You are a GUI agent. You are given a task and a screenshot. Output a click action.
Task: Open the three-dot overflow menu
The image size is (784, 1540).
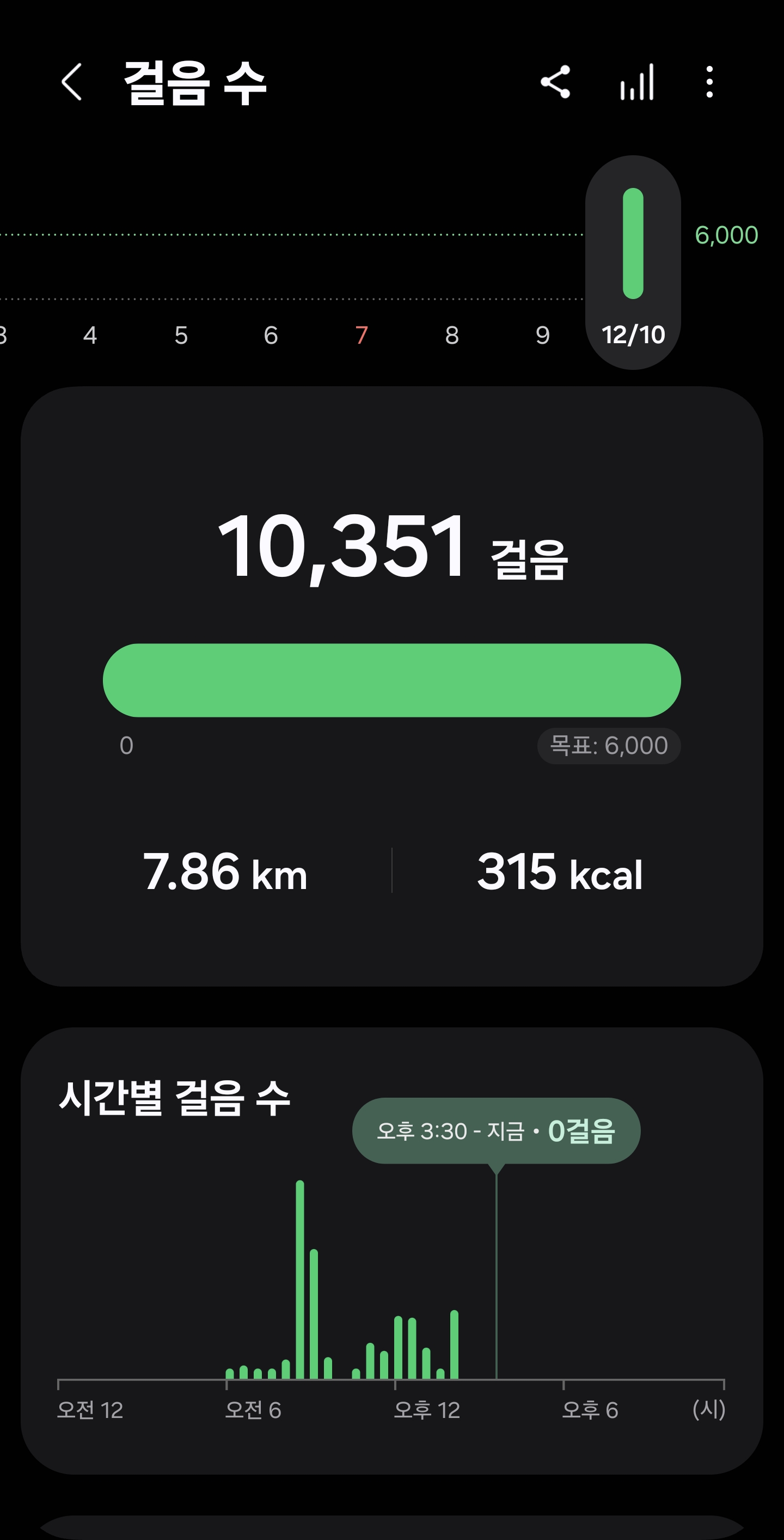pos(709,82)
